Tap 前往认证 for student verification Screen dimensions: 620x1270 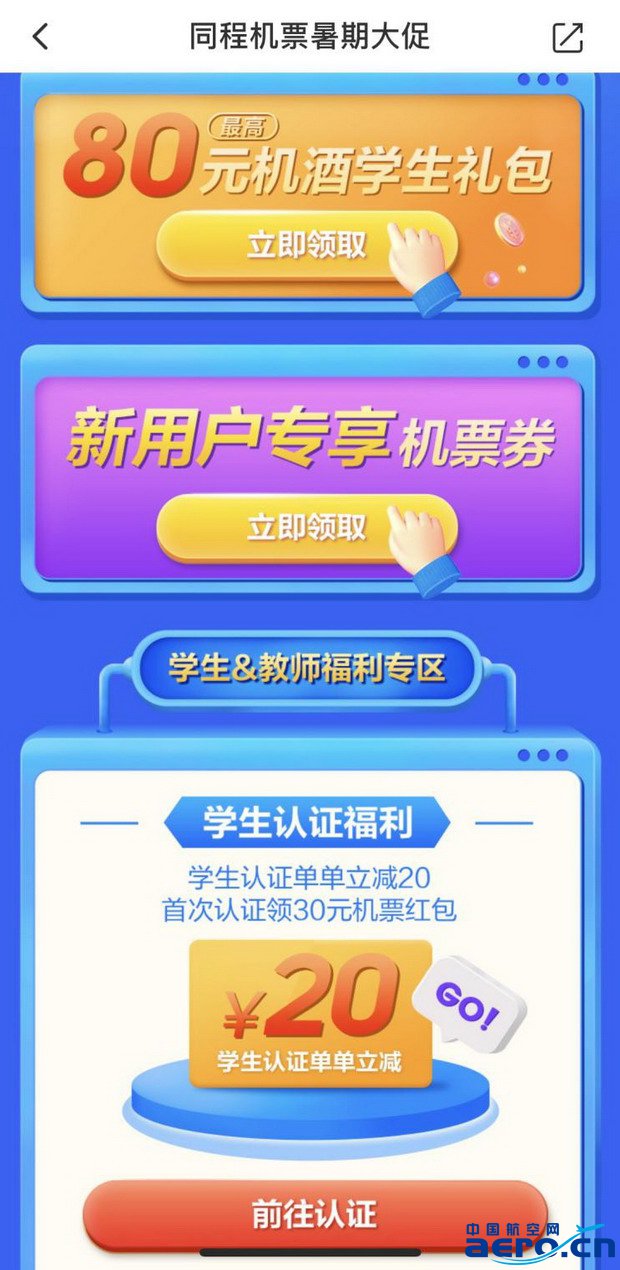point(314,1213)
